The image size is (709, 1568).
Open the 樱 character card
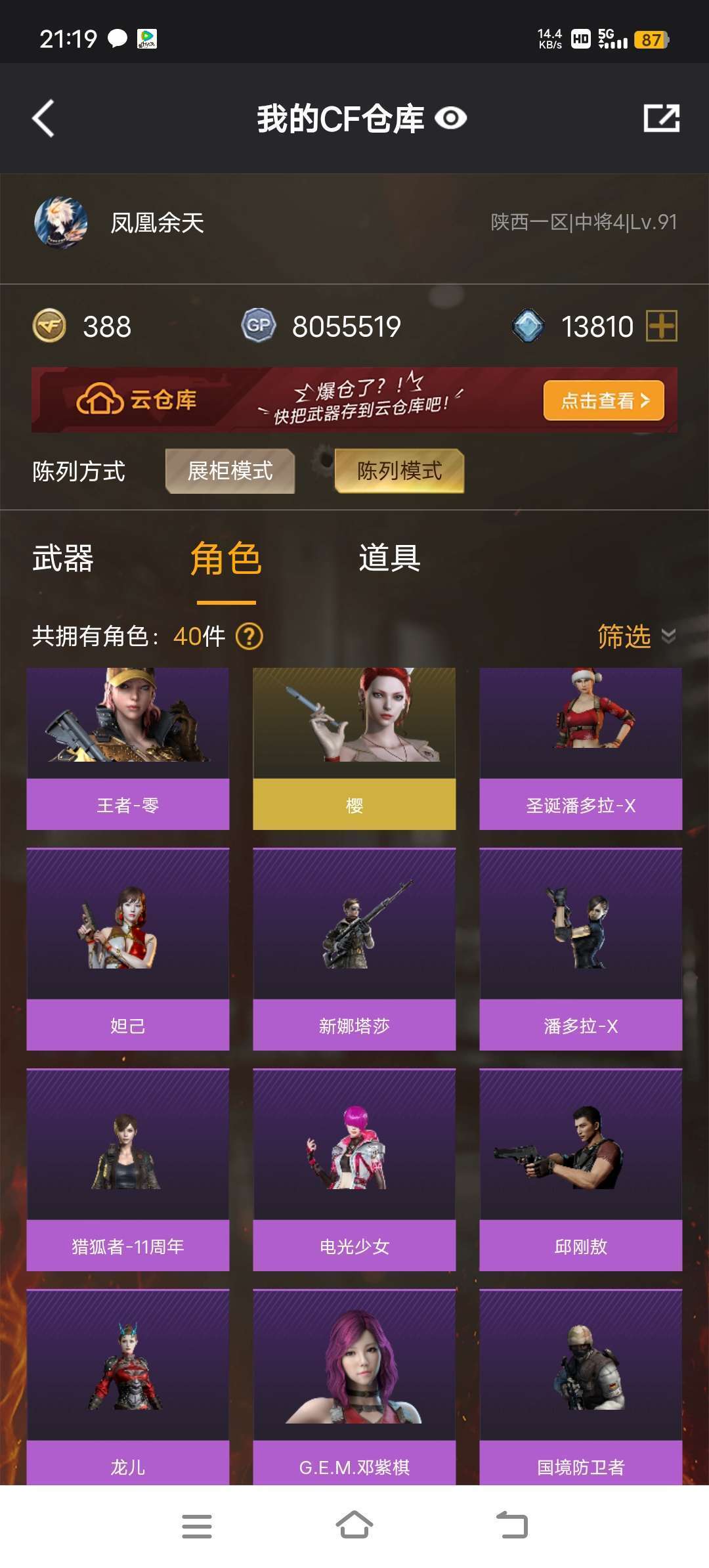pyautogui.click(x=354, y=749)
